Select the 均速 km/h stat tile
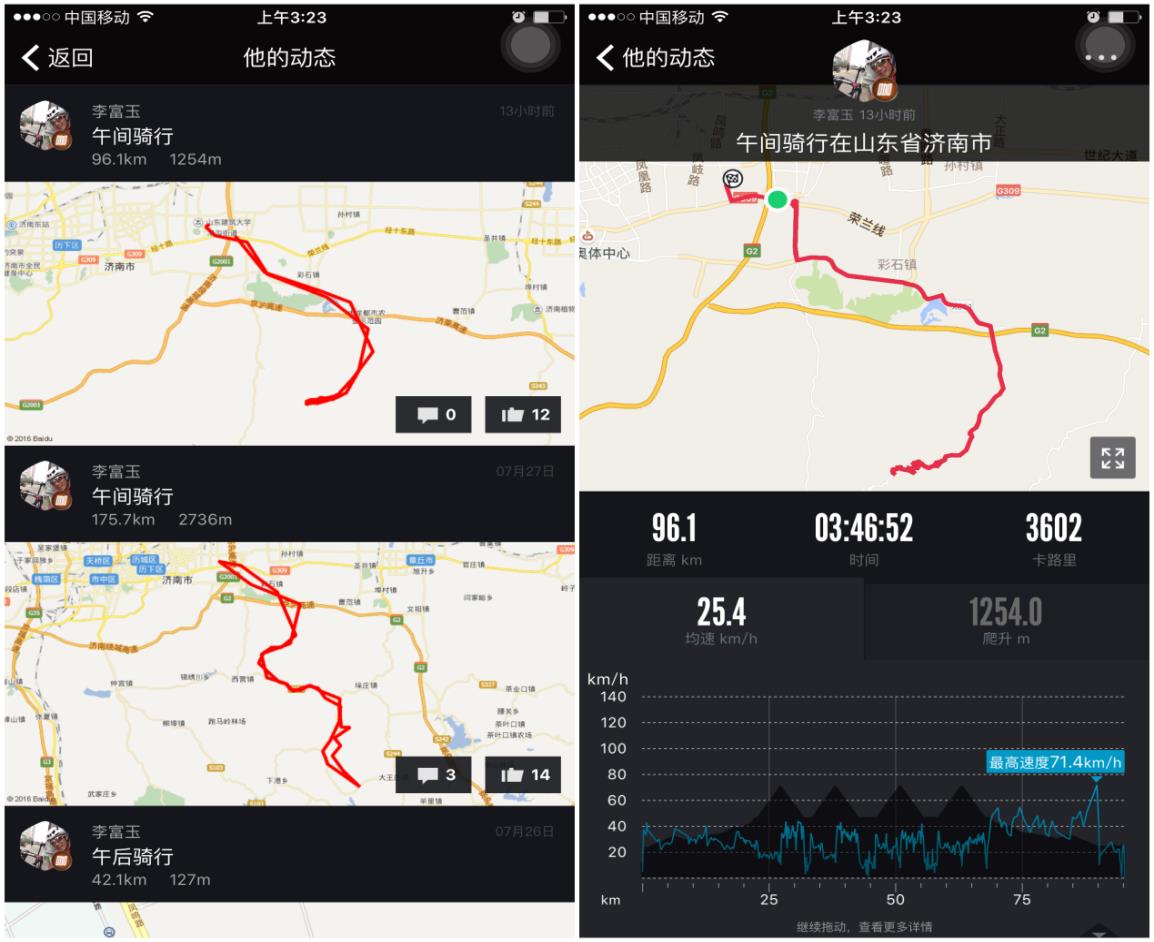 click(721, 619)
